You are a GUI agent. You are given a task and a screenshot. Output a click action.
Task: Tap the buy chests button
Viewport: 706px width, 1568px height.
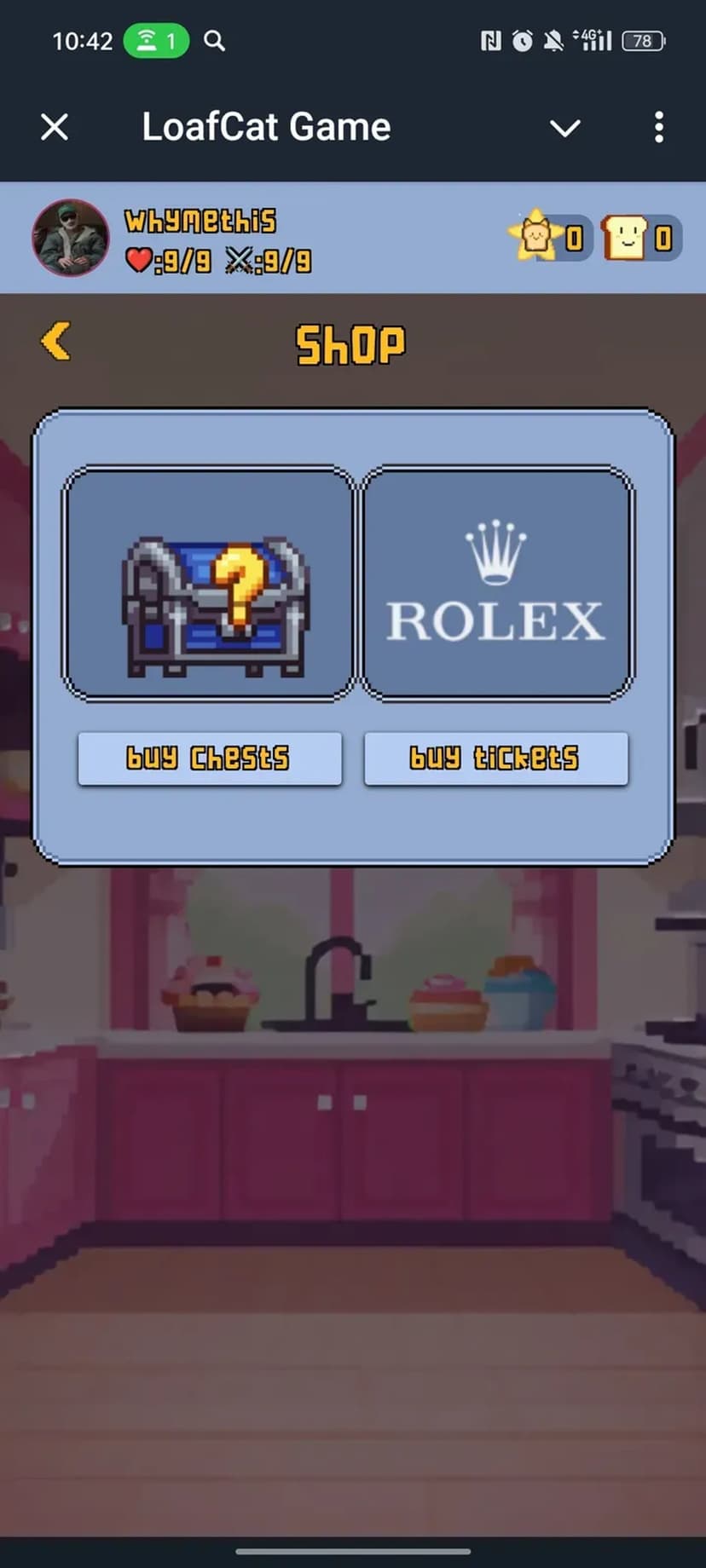click(210, 758)
